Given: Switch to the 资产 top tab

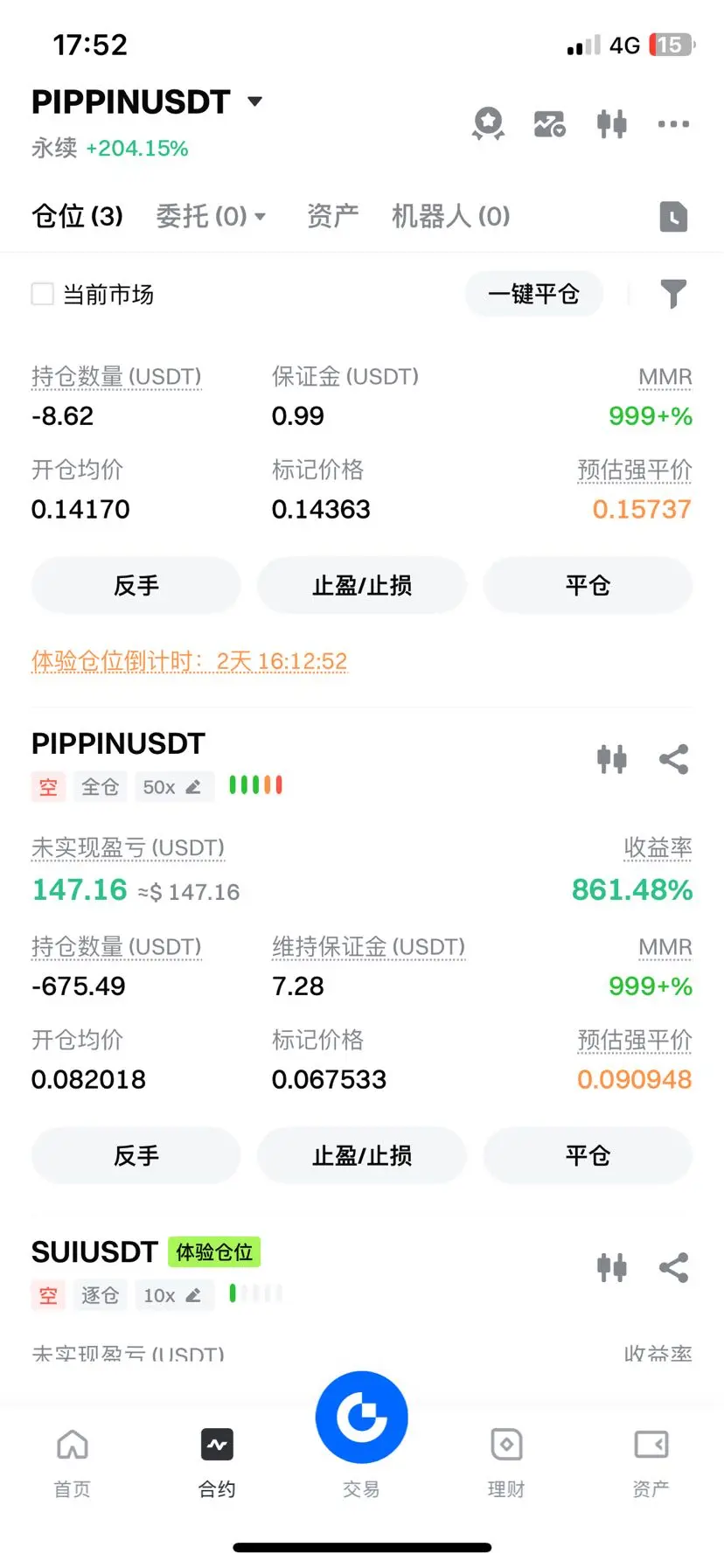Looking at the screenshot, I should [332, 216].
